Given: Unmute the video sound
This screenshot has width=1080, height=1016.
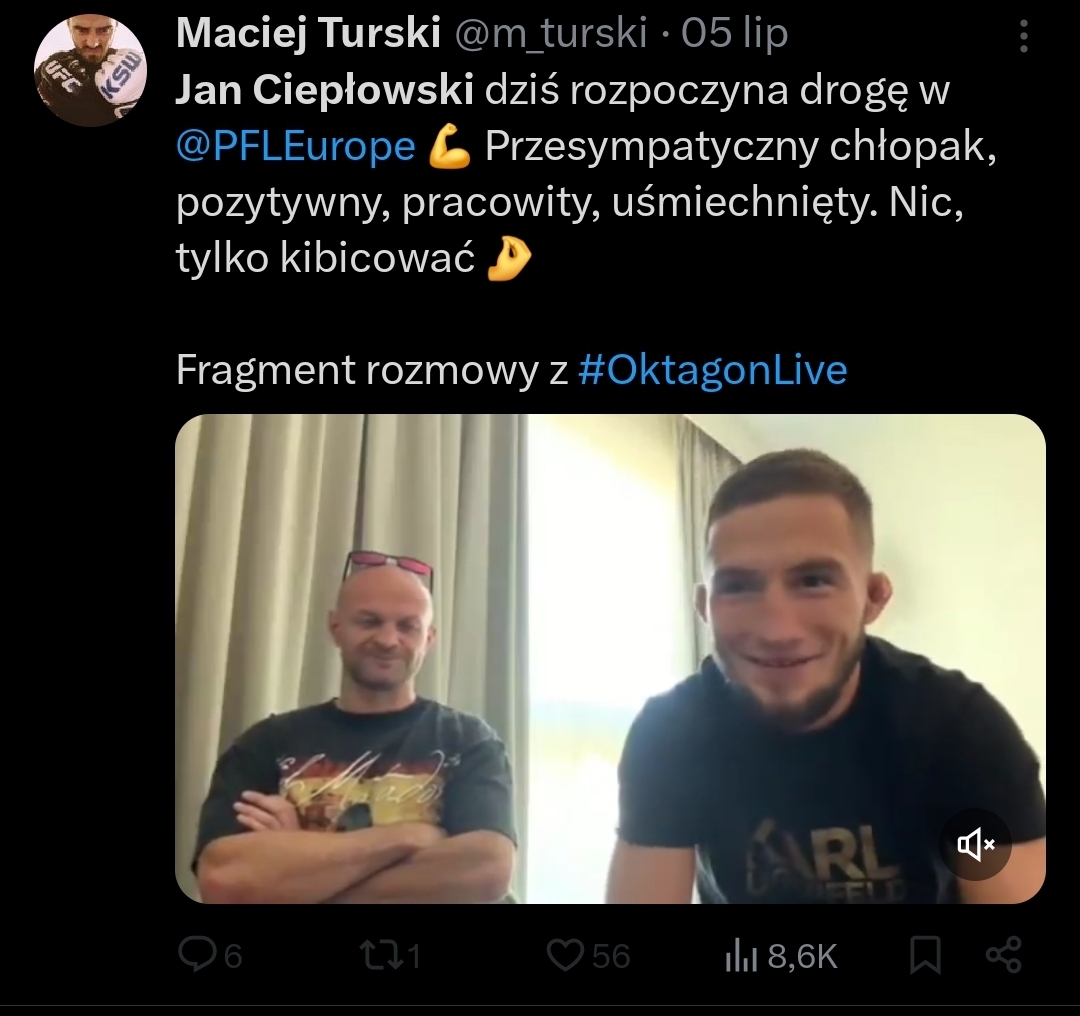Looking at the screenshot, I should 975,844.
